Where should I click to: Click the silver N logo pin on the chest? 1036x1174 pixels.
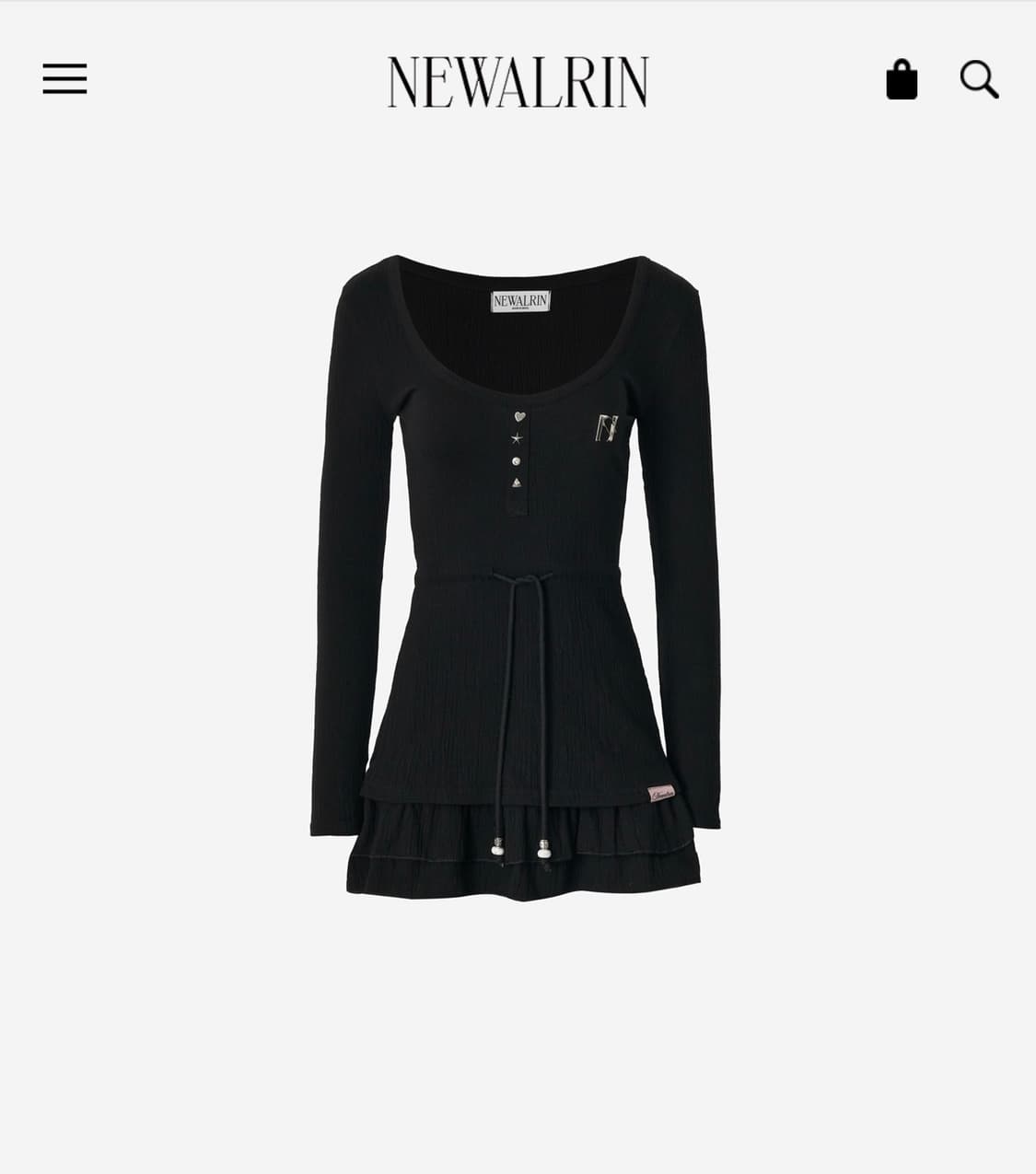pos(609,428)
